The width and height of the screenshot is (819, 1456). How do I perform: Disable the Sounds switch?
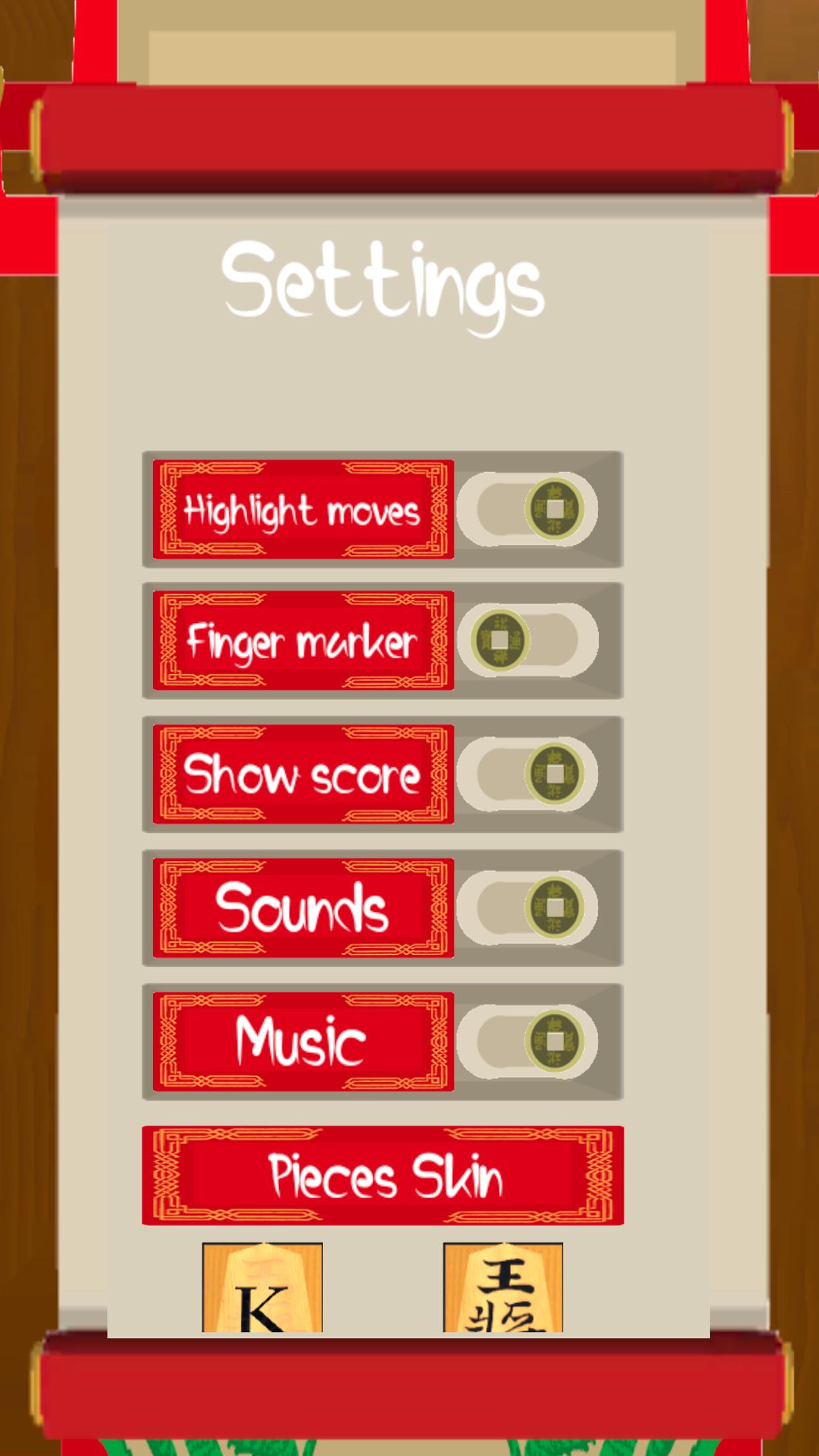click(528, 907)
